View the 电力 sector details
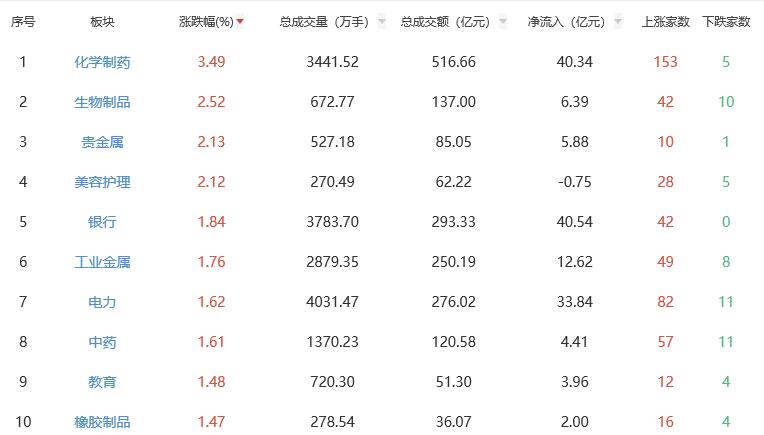Image resolution: width=764 pixels, height=435 pixels. tap(103, 302)
